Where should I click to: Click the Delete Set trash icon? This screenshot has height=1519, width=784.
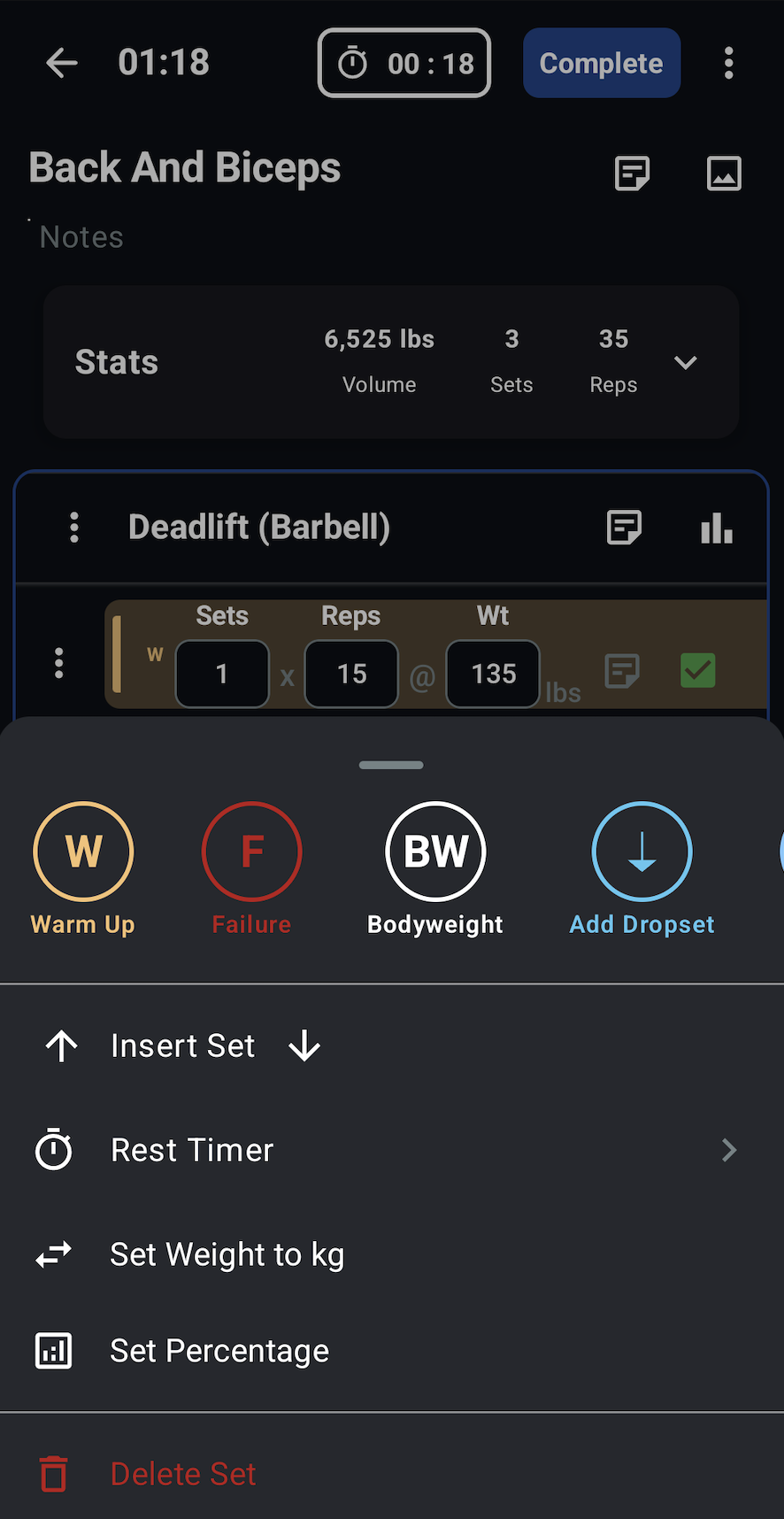point(53,1473)
